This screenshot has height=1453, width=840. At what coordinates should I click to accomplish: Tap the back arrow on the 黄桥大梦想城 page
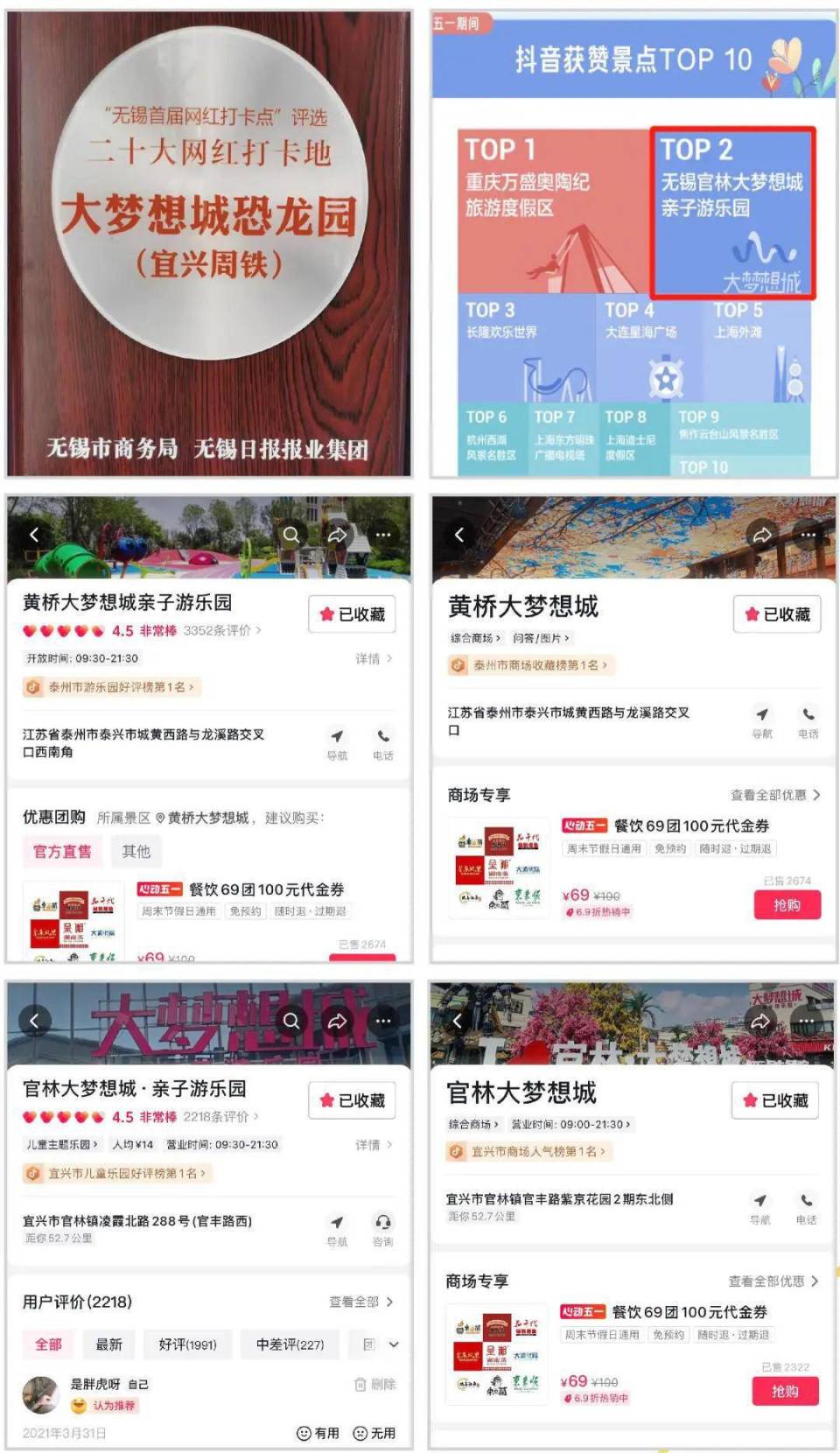click(x=459, y=533)
